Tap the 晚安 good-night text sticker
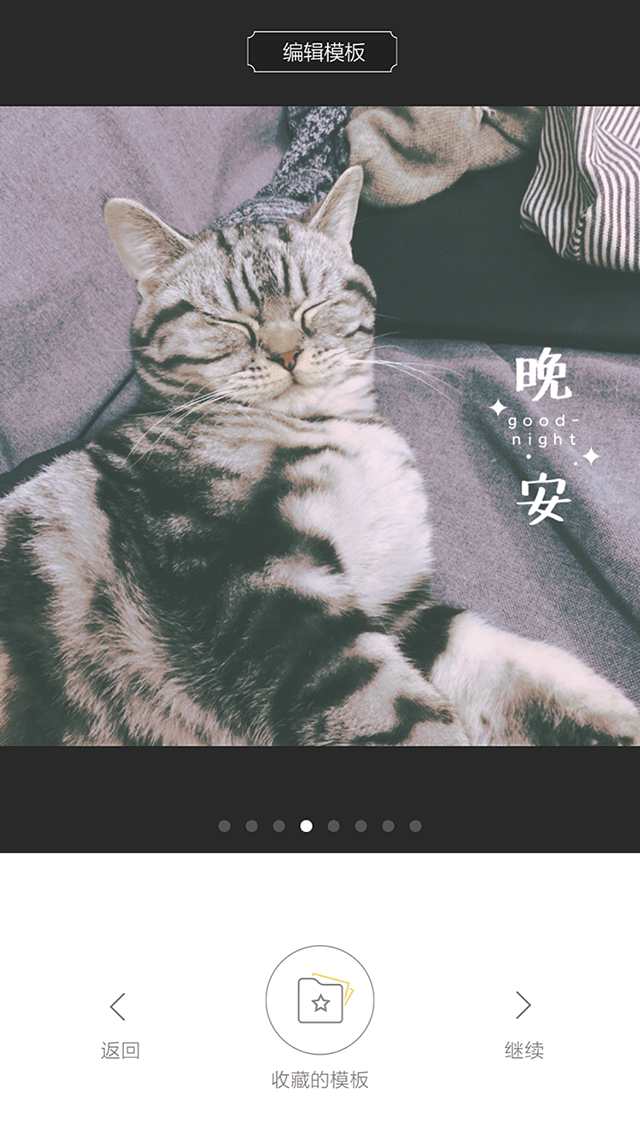The height and width of the screenshot is (1138, 640). tap(544, 437)
